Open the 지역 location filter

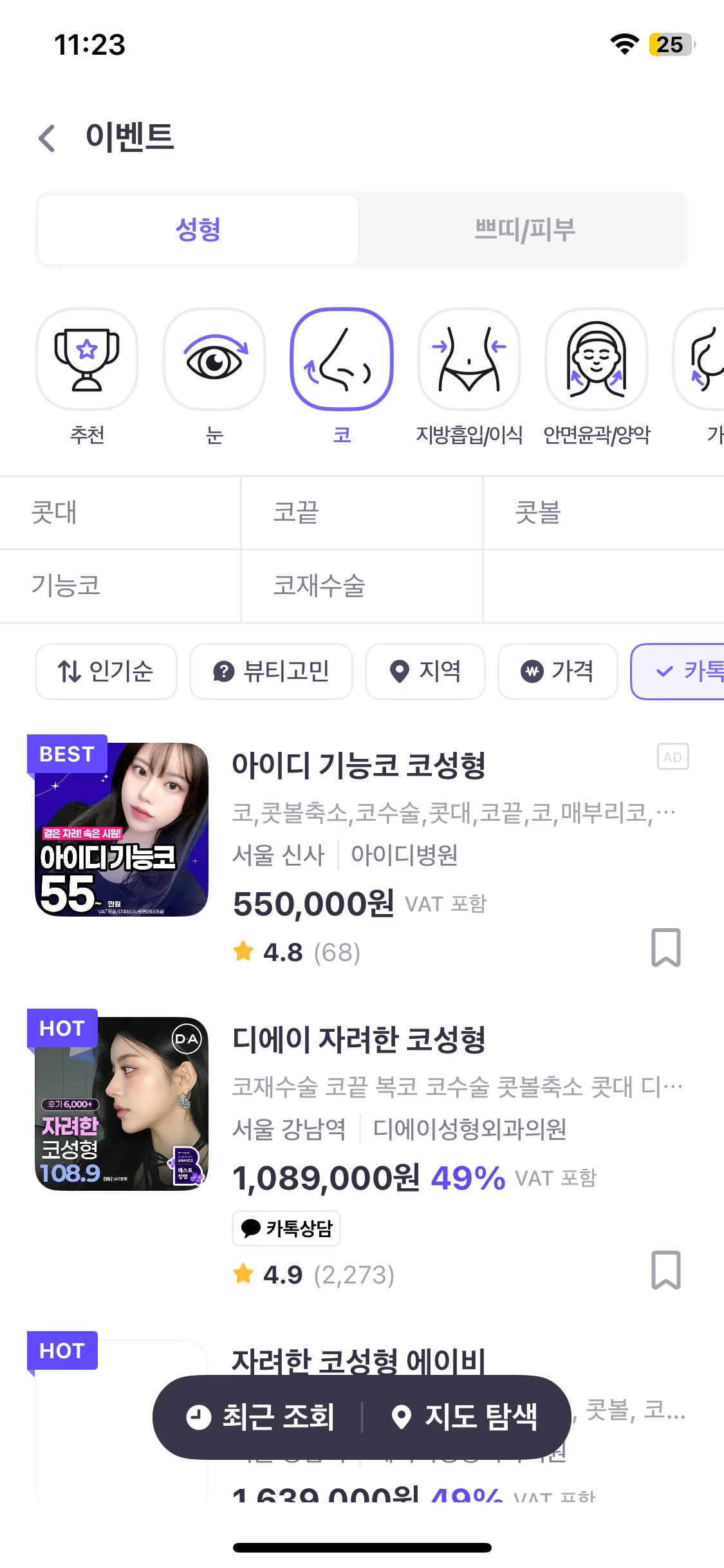click(425, 671)
